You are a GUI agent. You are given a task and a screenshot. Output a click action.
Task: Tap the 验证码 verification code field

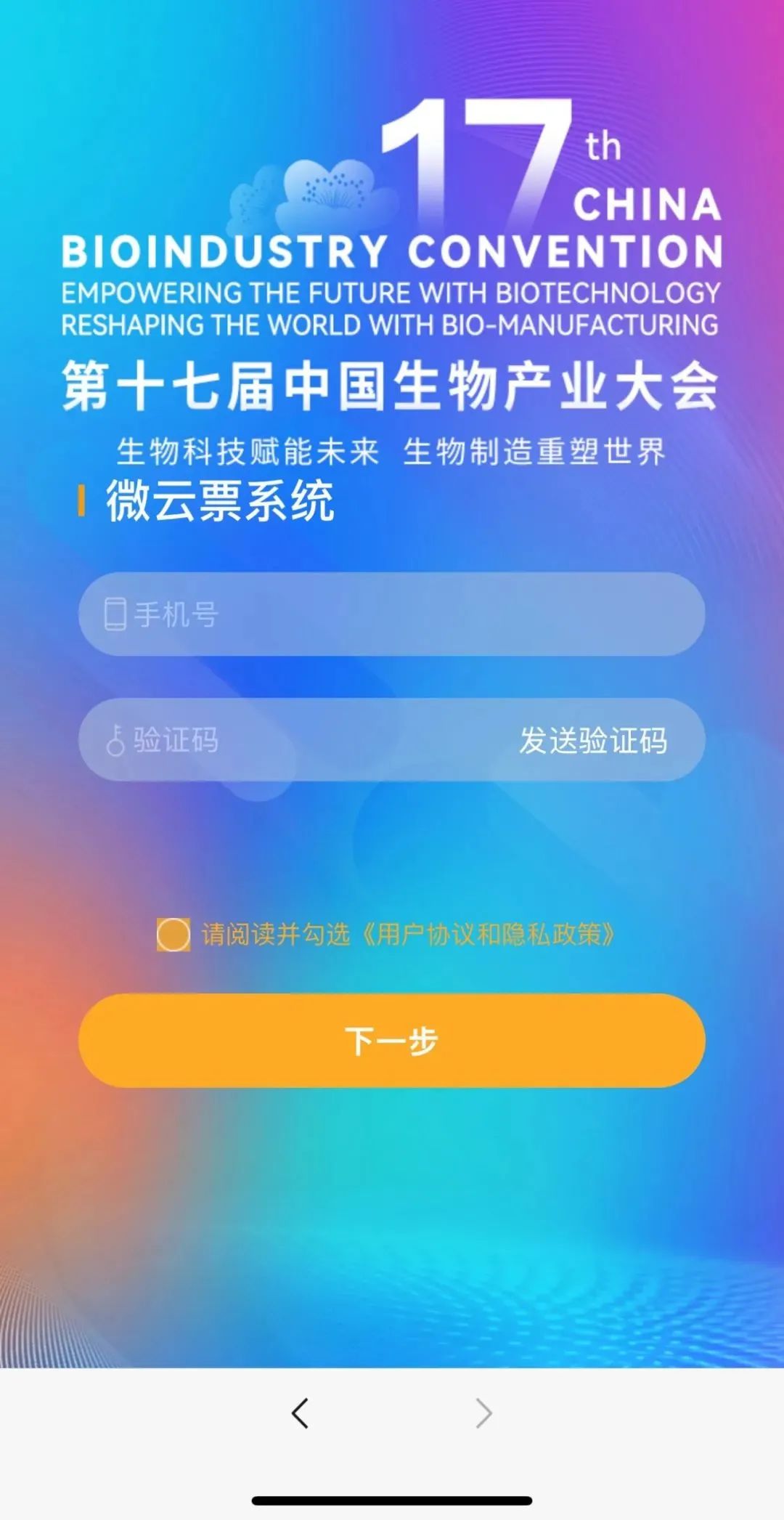pyautogui.click(x=290, y=740)
